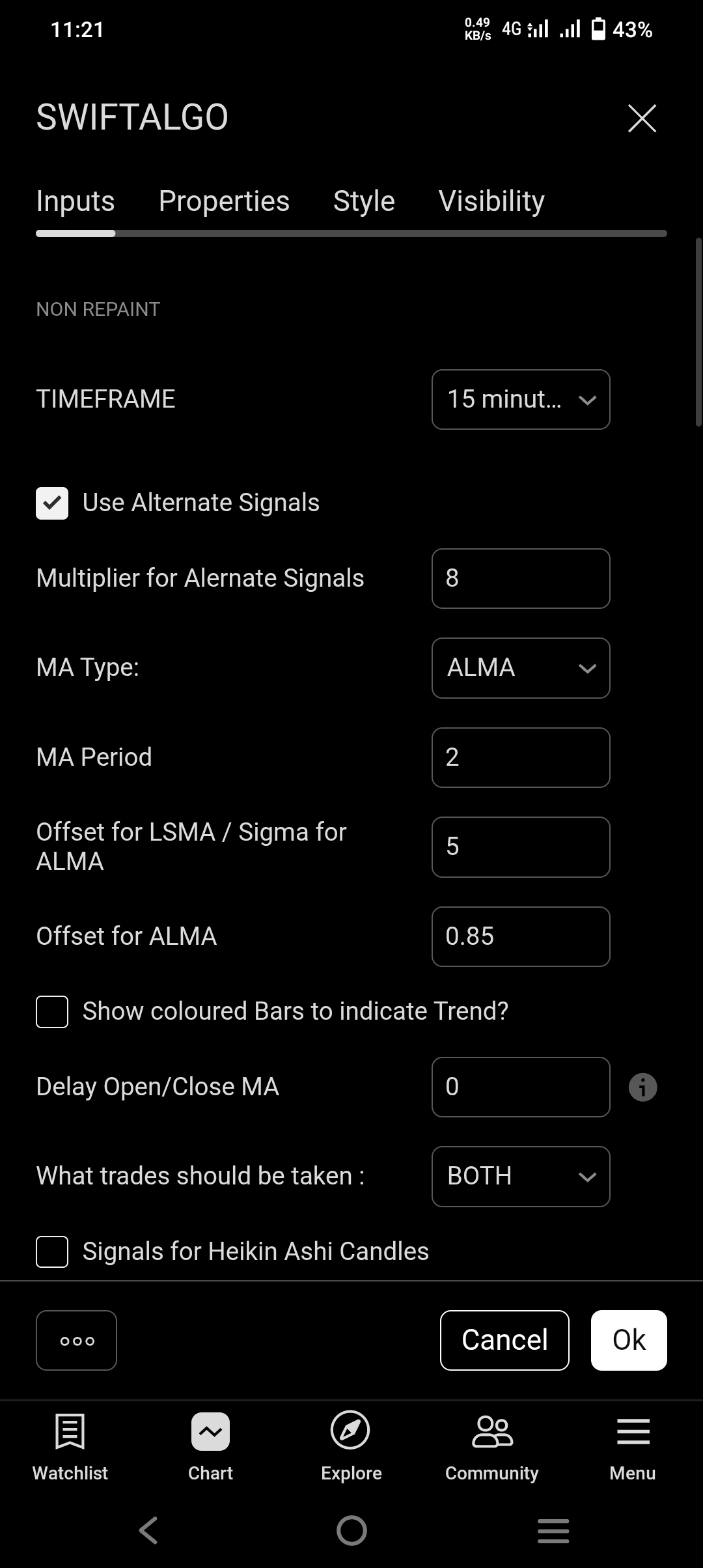Cancel the indicator settings changes
The image size is (703, 1568).
pos(504,1341)
